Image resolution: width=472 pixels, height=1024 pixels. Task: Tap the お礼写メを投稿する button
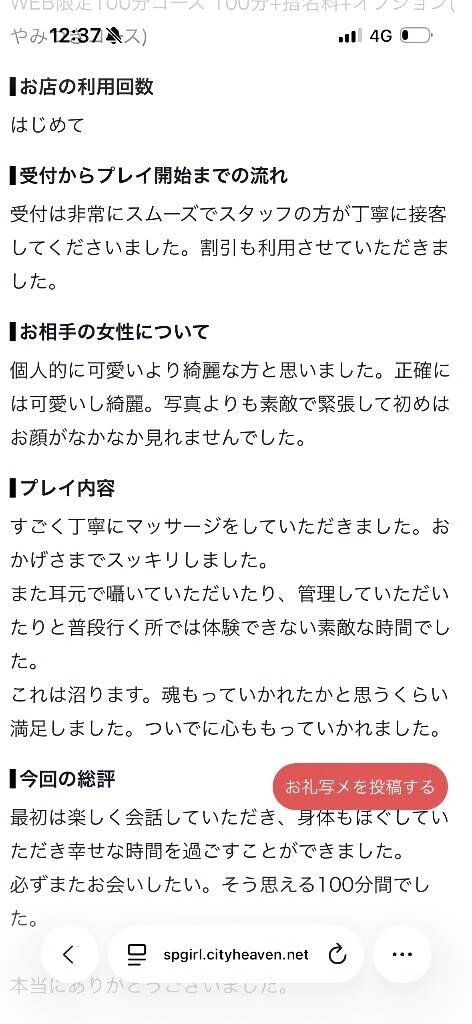tap(360, 787)
